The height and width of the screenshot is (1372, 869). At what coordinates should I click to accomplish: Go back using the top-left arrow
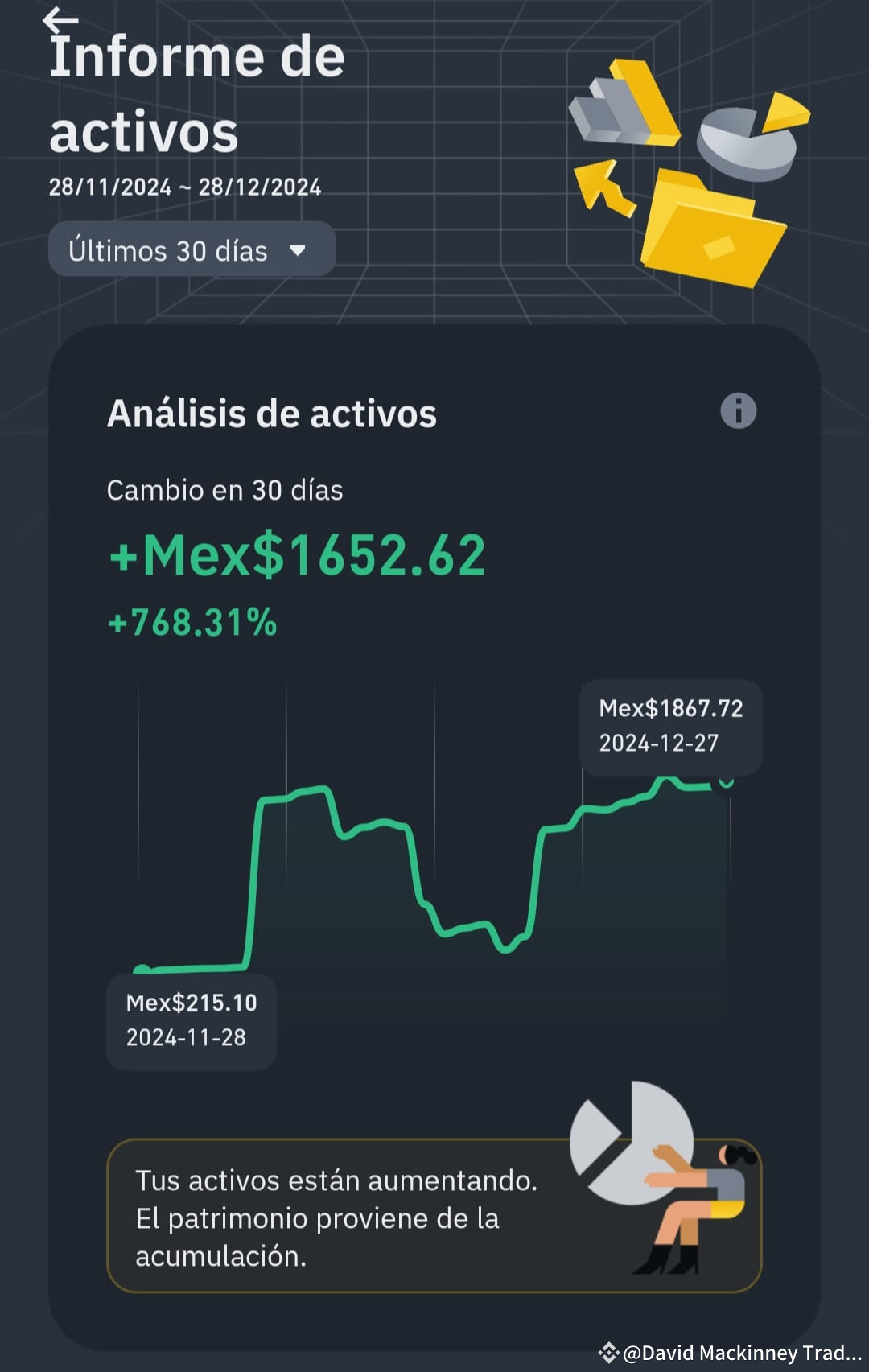(x=60, y=19)
